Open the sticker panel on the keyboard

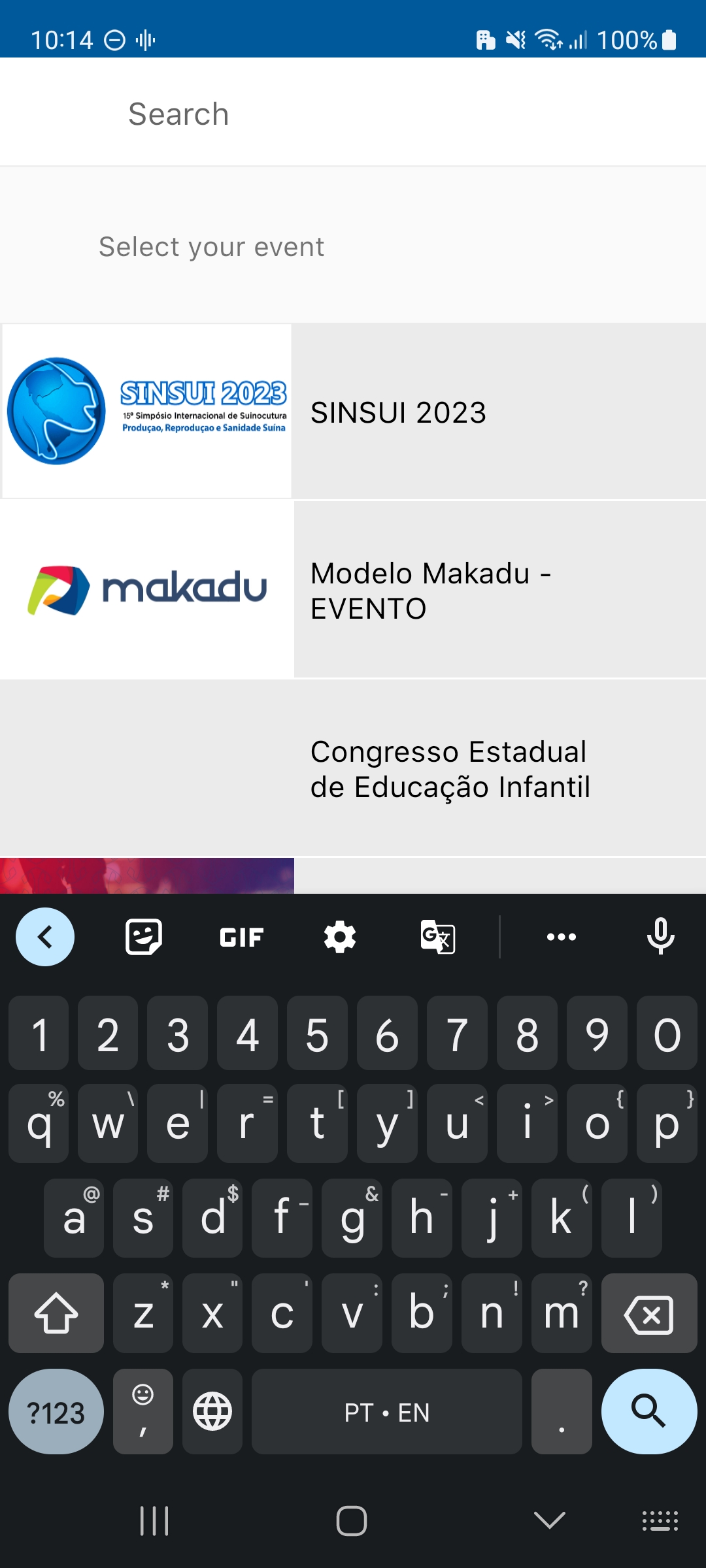tap(143, 936)
